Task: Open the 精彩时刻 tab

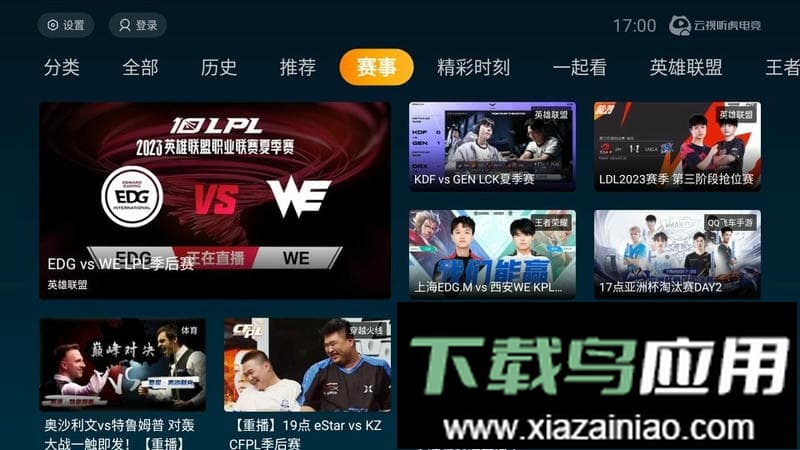Action: (473, 67)
